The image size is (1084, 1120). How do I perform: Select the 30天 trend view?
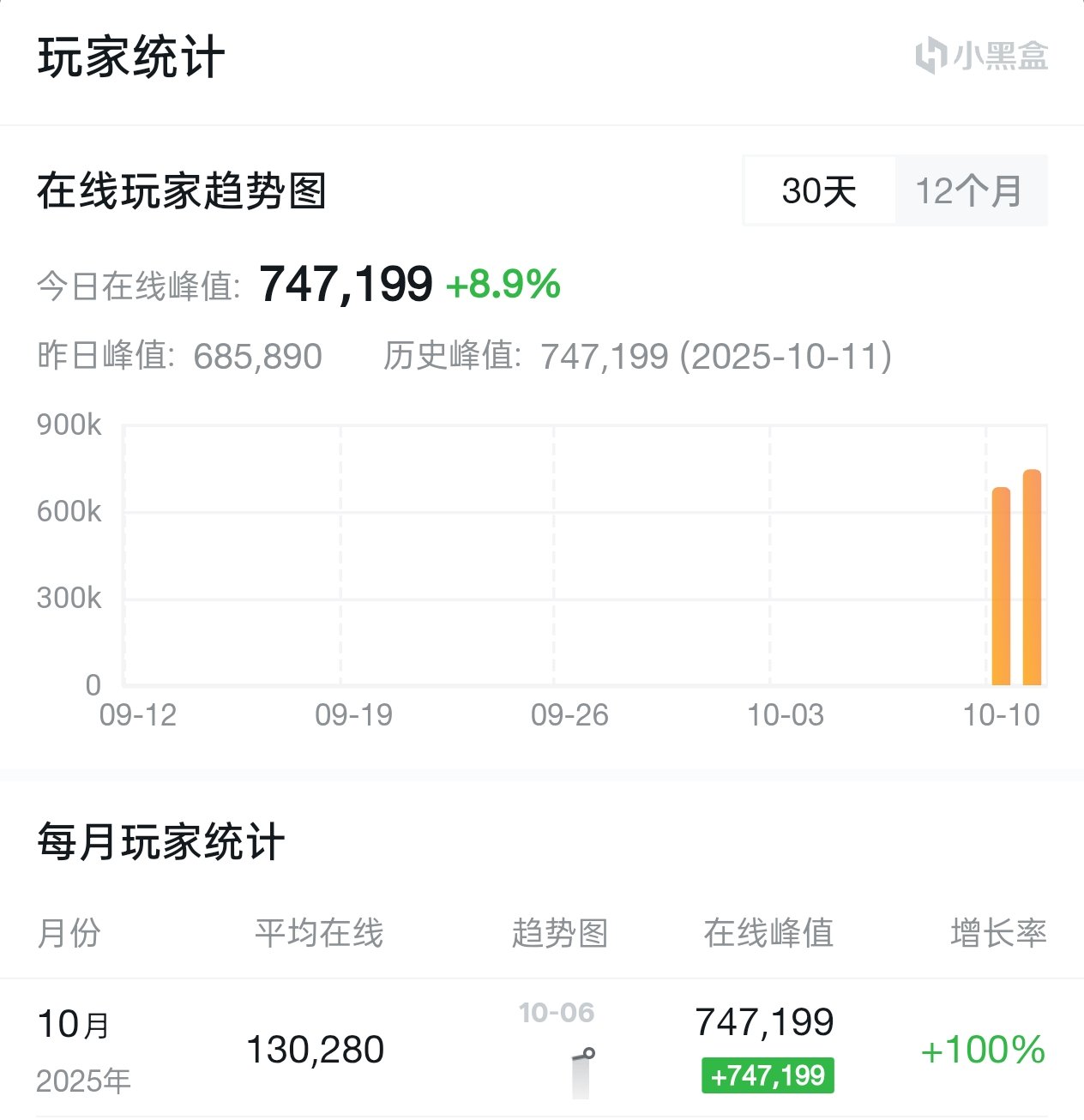coord(819,190)
